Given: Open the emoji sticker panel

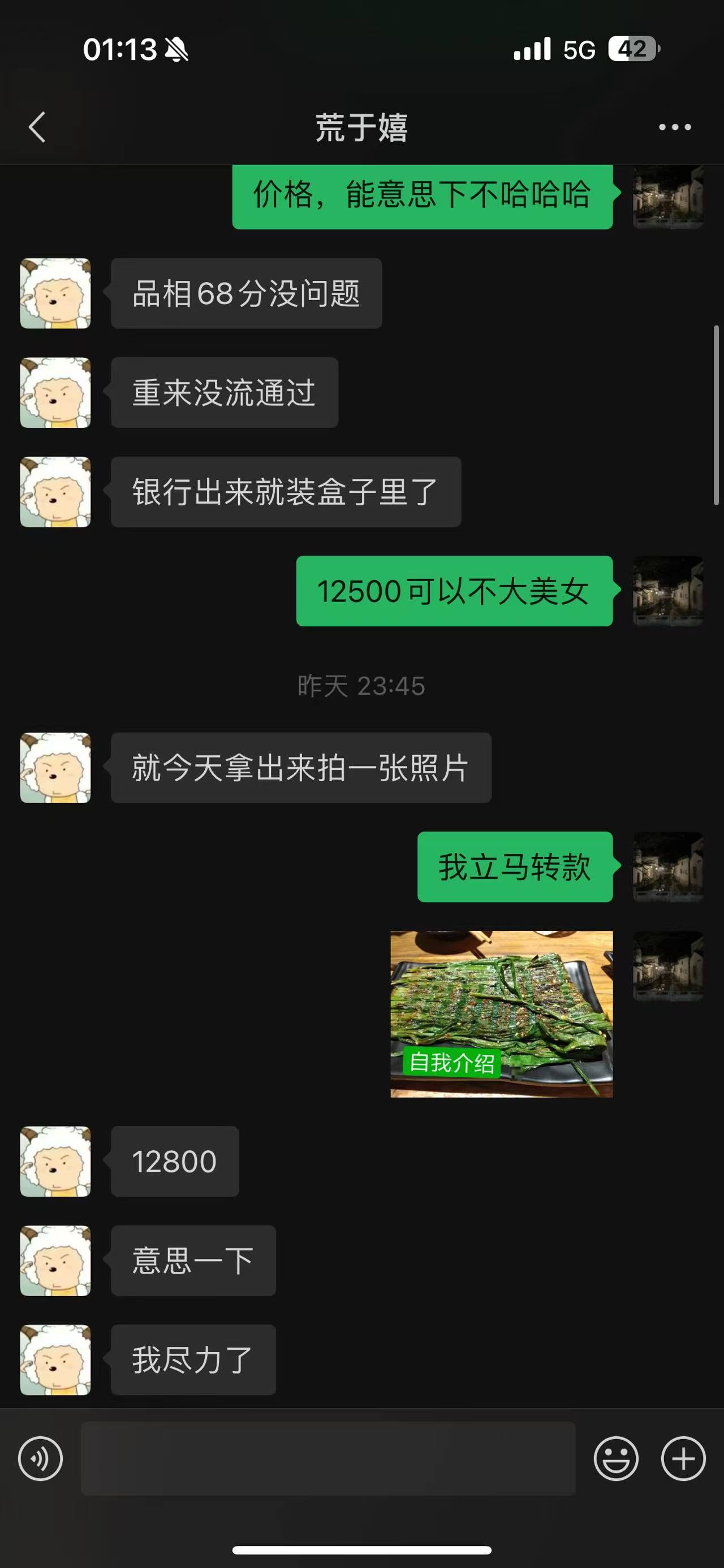Looking at the screenshot, I should coord(616,1459).
